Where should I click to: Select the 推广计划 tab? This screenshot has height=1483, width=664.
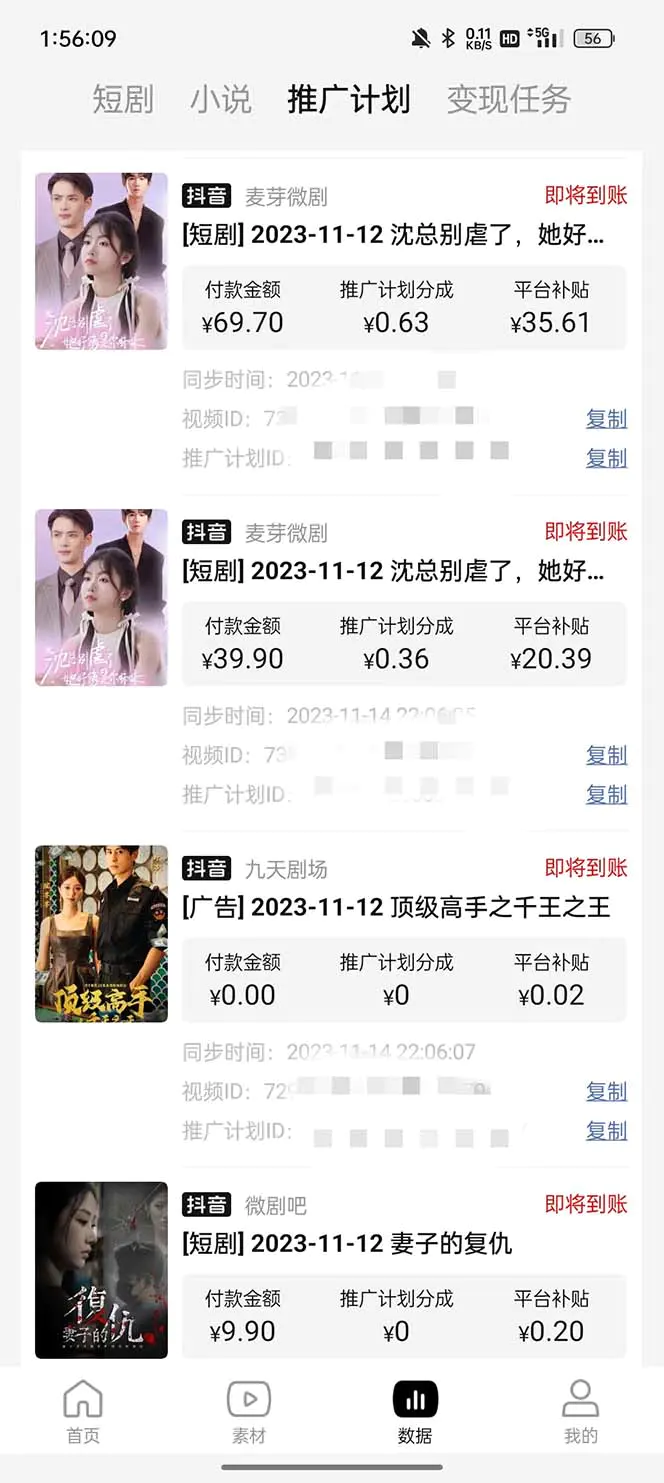click(348, 99)
